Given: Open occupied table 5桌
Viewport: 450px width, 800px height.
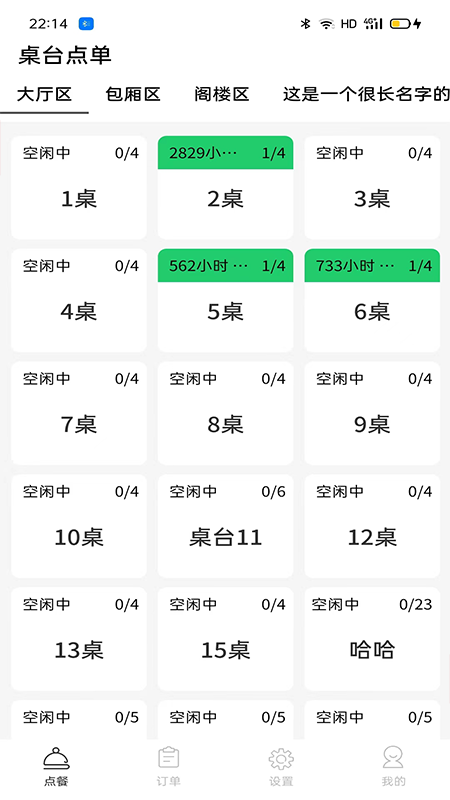Looking at the screenshot, I should 226,301.
